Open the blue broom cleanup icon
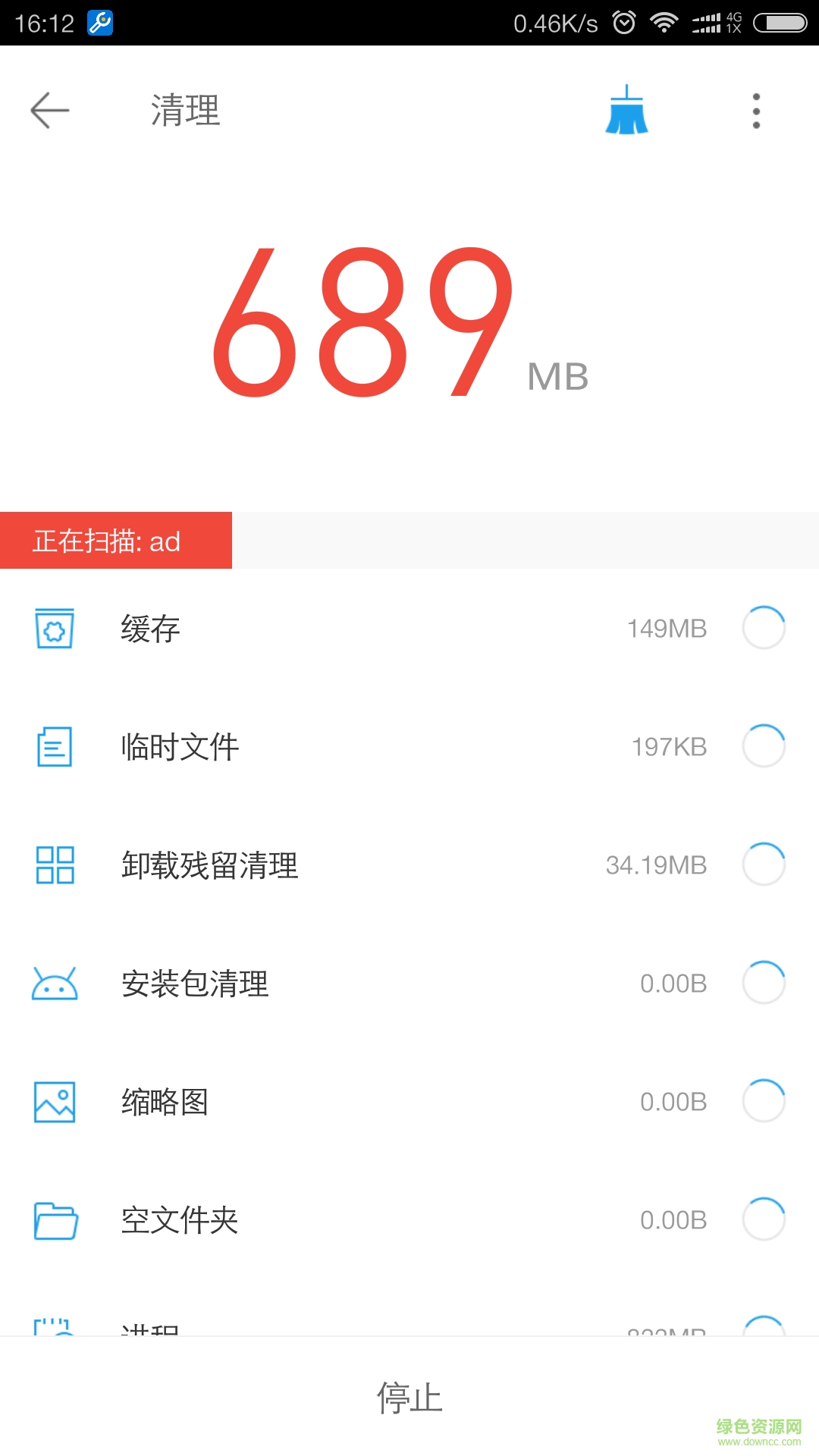The width and height of the screenshot is (819, 1456). (x=626, y=111)
